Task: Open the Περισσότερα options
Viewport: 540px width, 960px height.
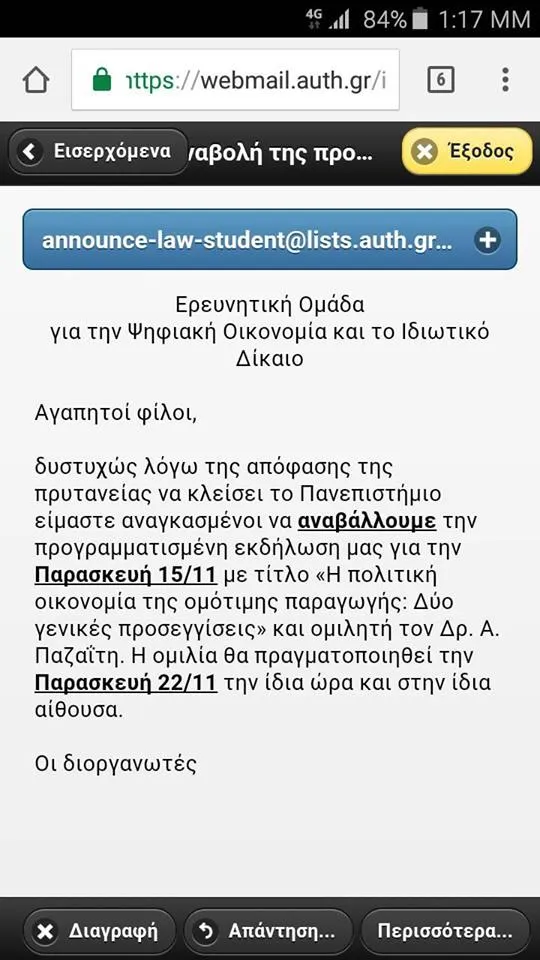Action: 445,932
